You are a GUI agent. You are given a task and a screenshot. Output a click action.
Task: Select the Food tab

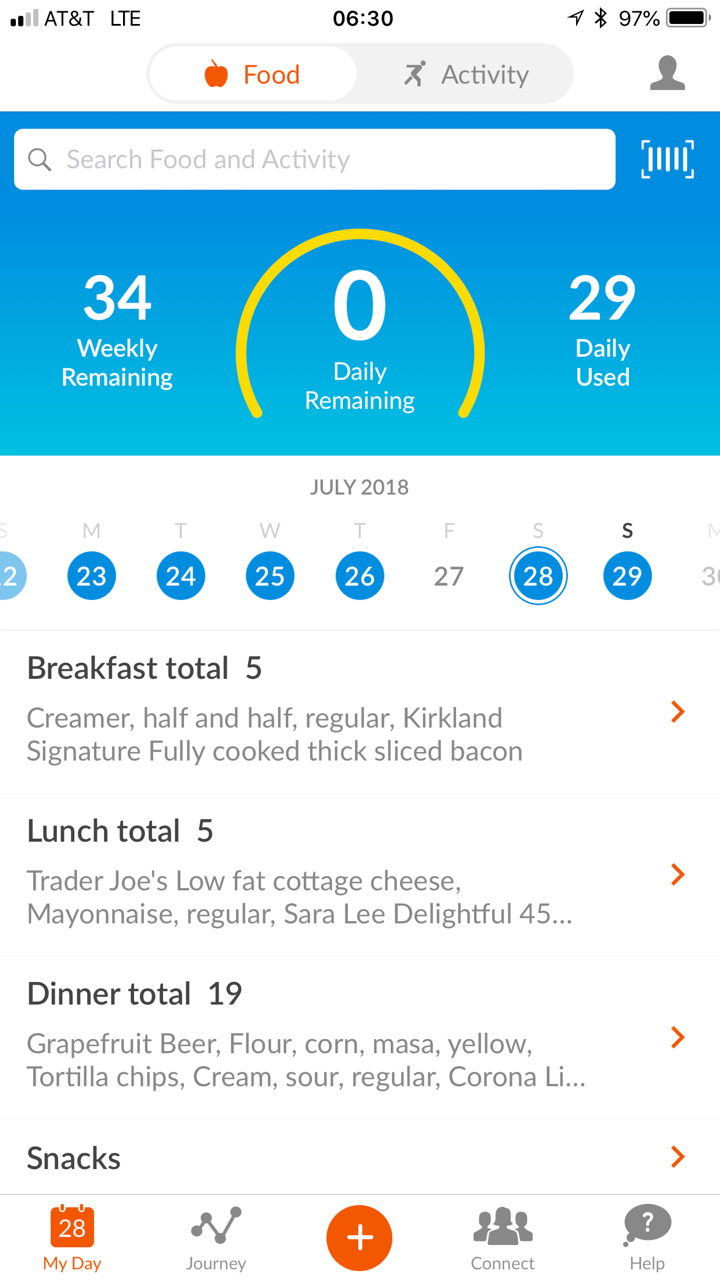pyautogui.click(x=252, y=74)
